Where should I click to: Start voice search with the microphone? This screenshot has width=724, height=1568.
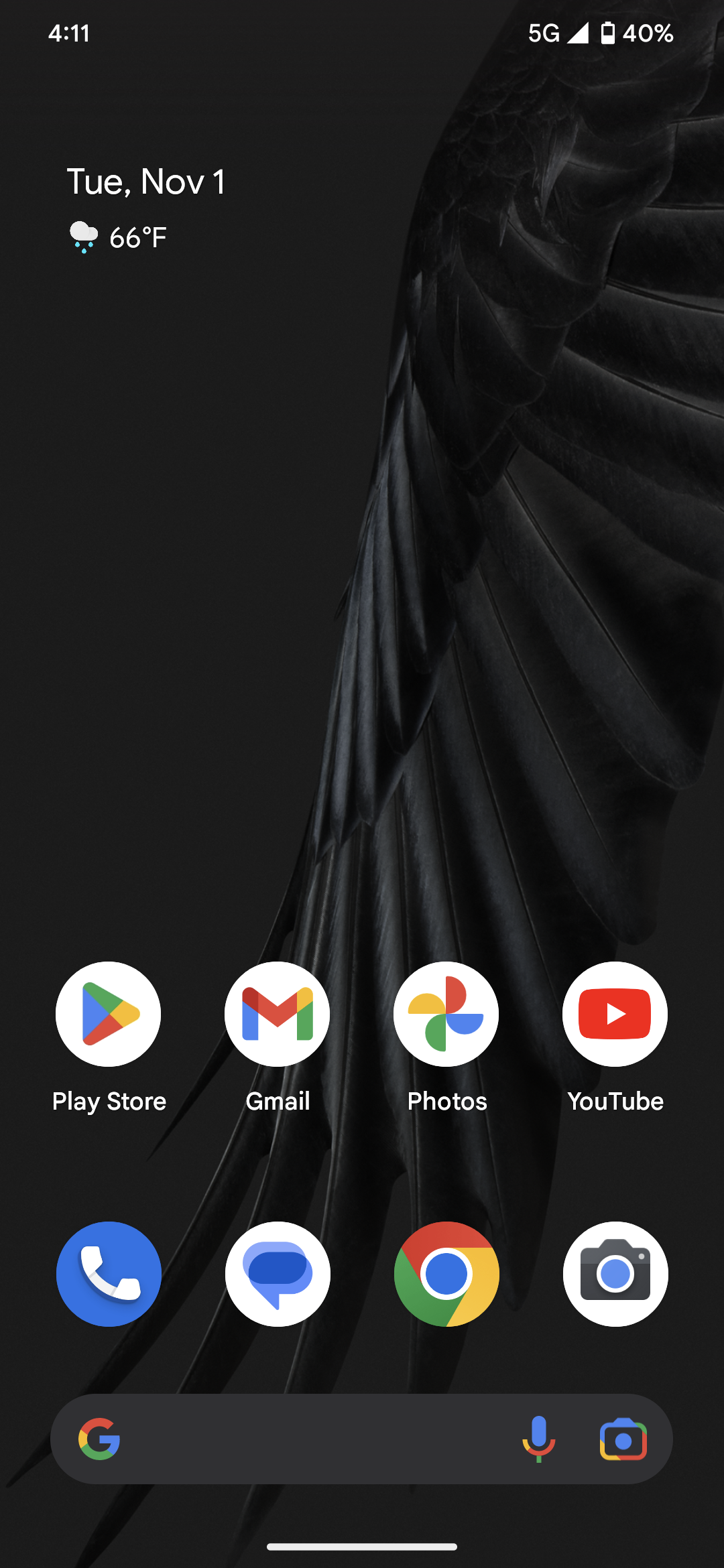coord(539,1439)
